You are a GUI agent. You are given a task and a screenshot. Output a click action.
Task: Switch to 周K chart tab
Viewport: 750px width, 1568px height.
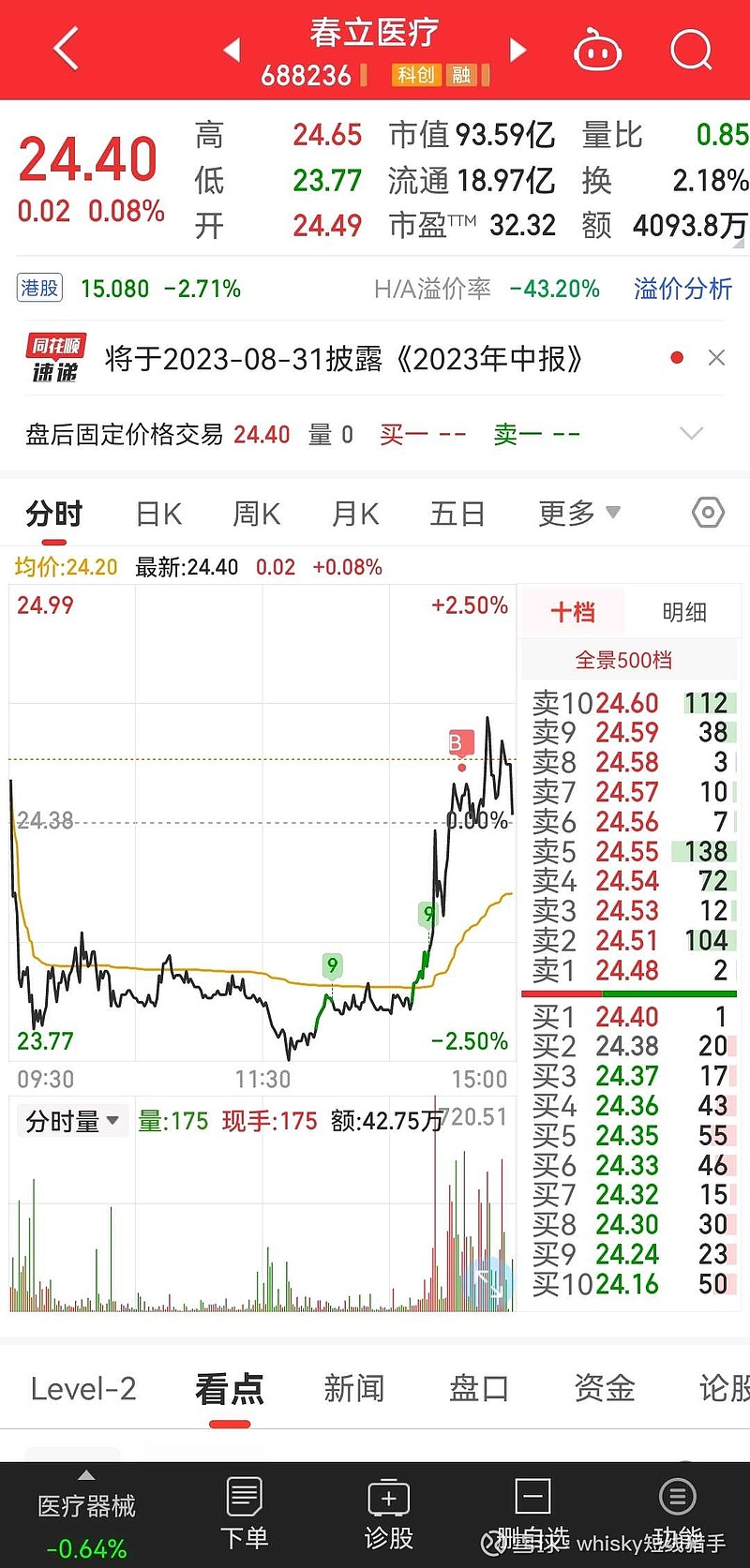pyautogui.click(x=256, y=514)
